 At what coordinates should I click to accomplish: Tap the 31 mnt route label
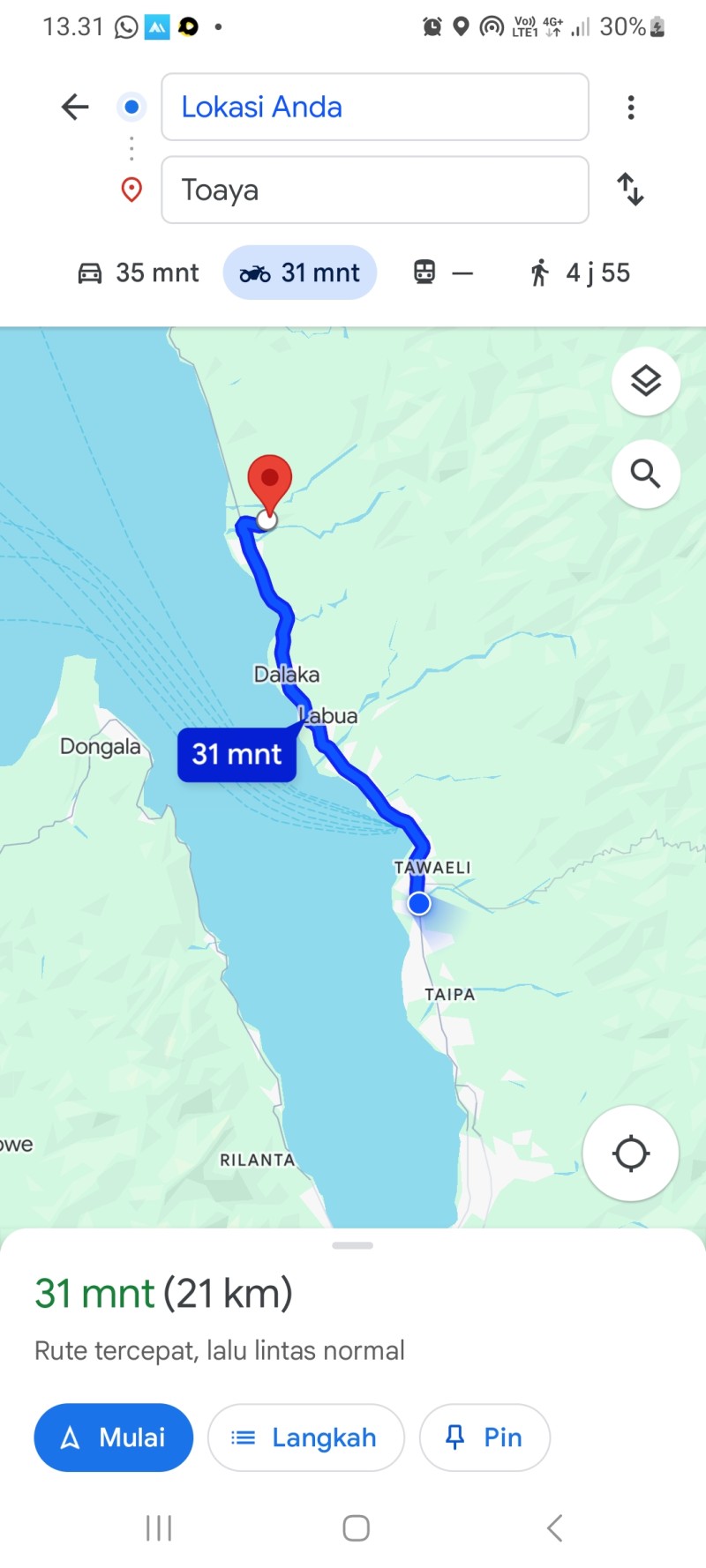(237, 755)
